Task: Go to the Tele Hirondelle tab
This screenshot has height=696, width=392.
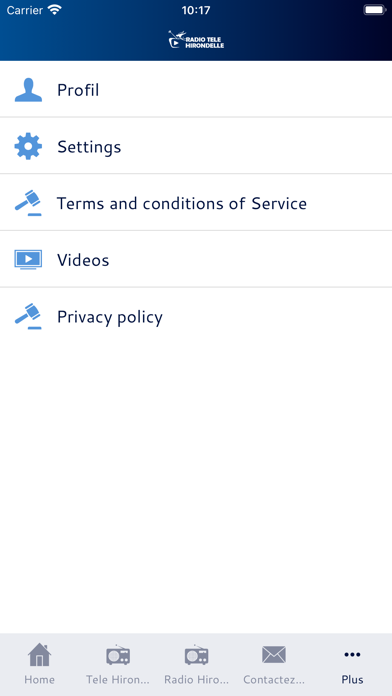Action: (x=118, y=664)
